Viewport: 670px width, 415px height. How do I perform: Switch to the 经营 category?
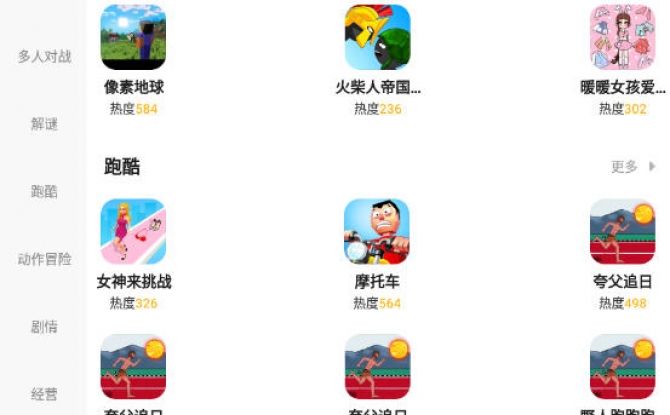click(44, 393)
